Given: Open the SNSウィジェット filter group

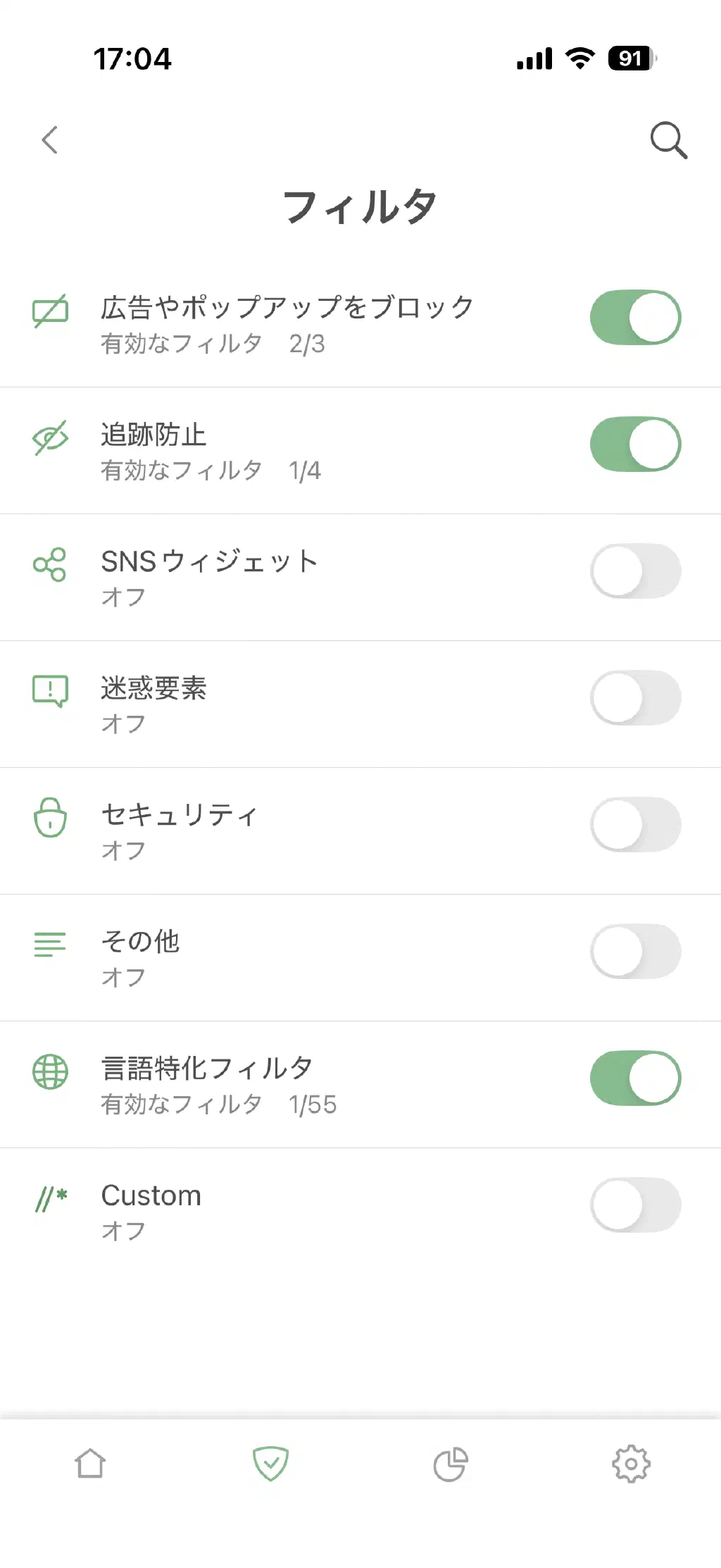Looking at the screenshot, I should tap(211, 578).
